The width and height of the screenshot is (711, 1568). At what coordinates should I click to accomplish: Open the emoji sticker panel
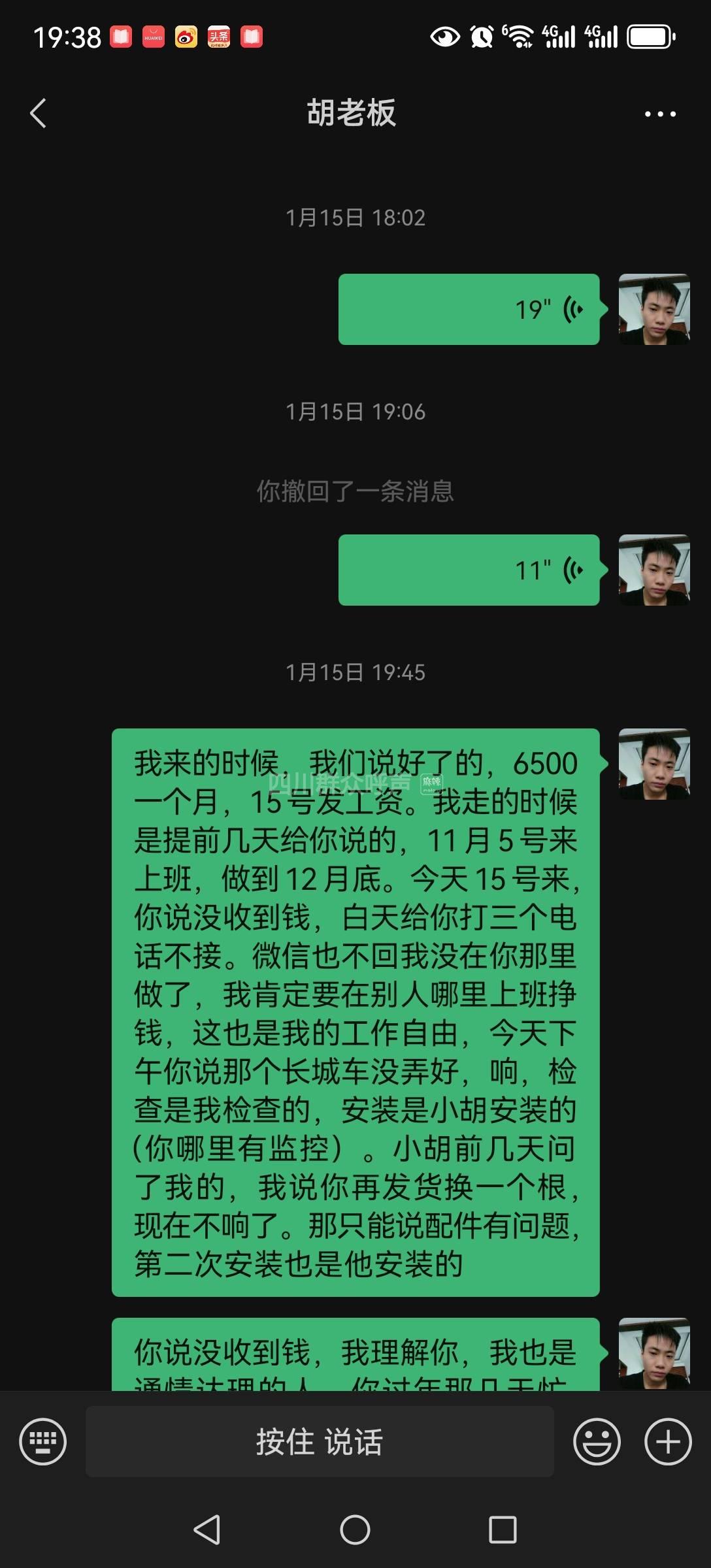[x=597, y=1441]
